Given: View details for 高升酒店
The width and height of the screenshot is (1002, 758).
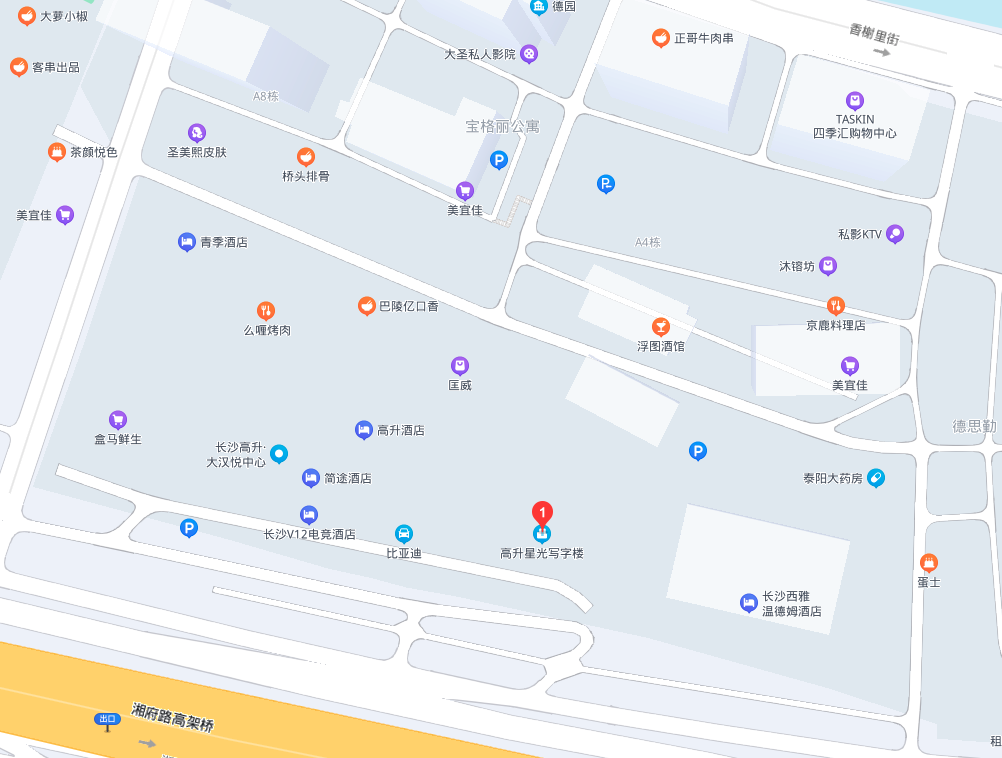Looking at the screenshot, I should (364, 430).
